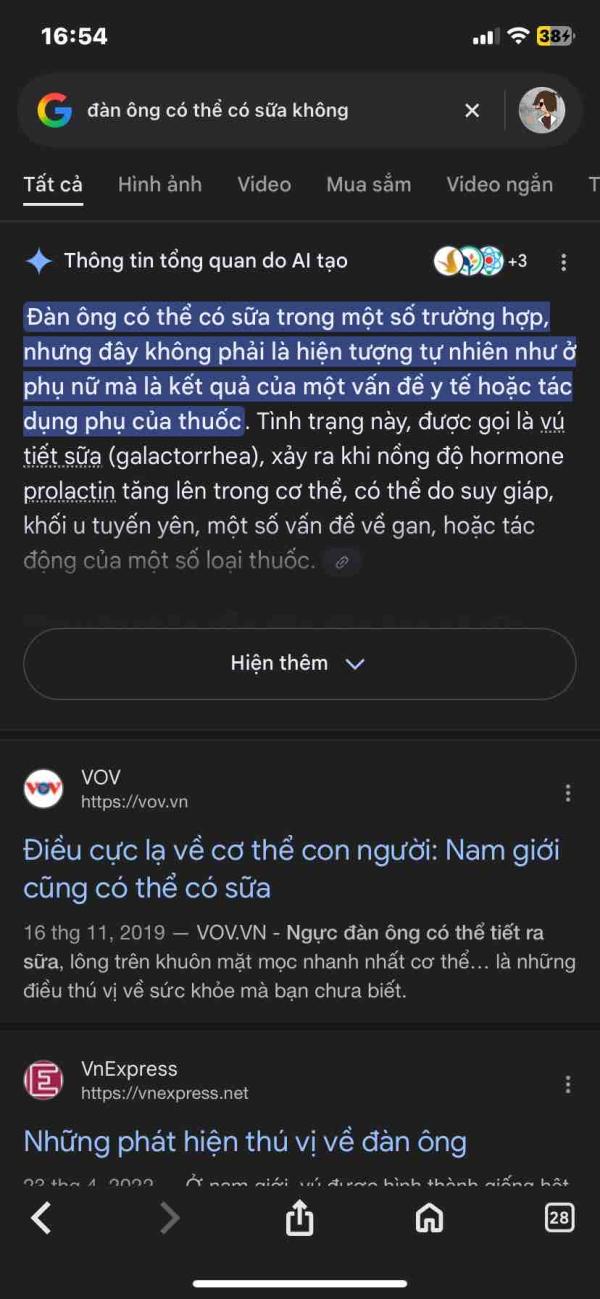Switch to the Video tab

(x=264, y=184)
